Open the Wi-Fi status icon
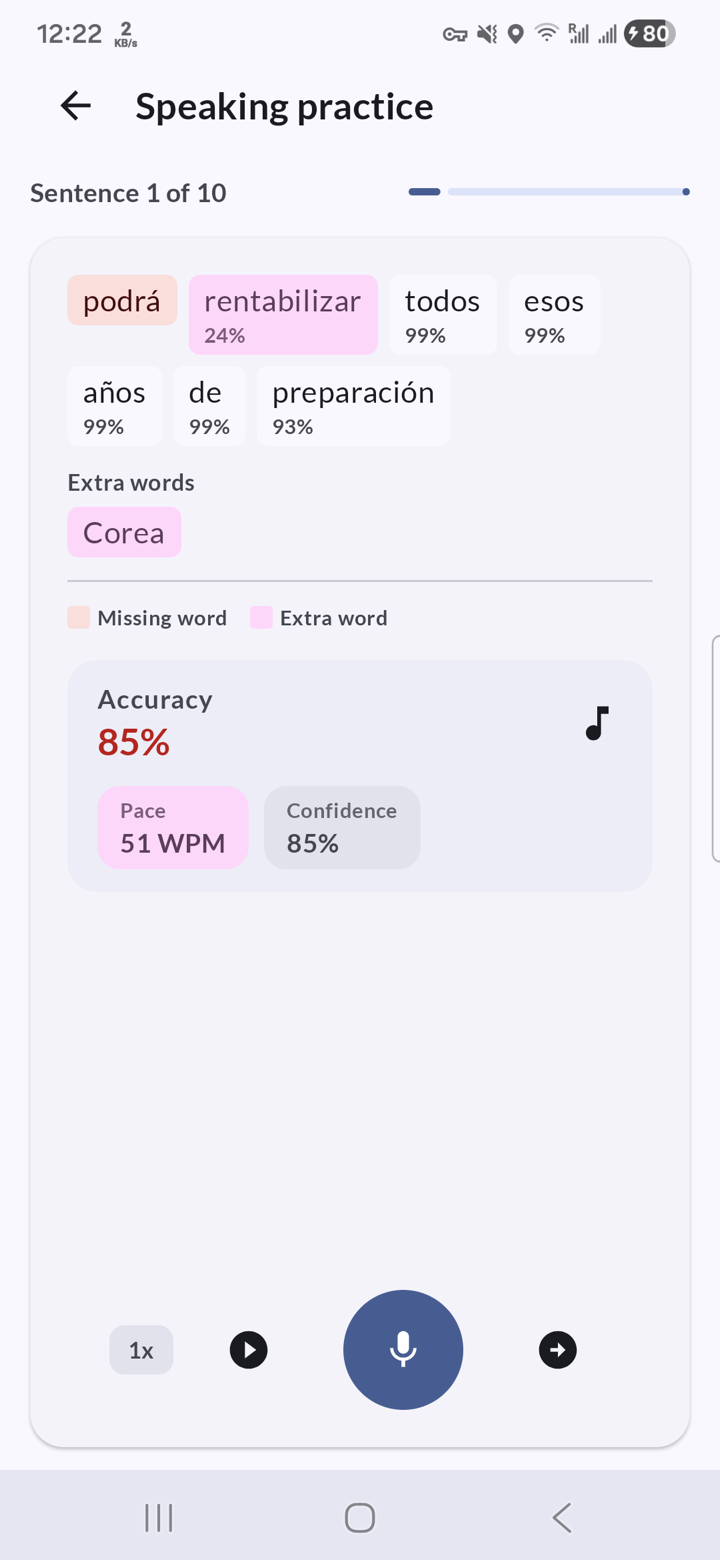Screen dimensions: 720x1560 point(545,33)
